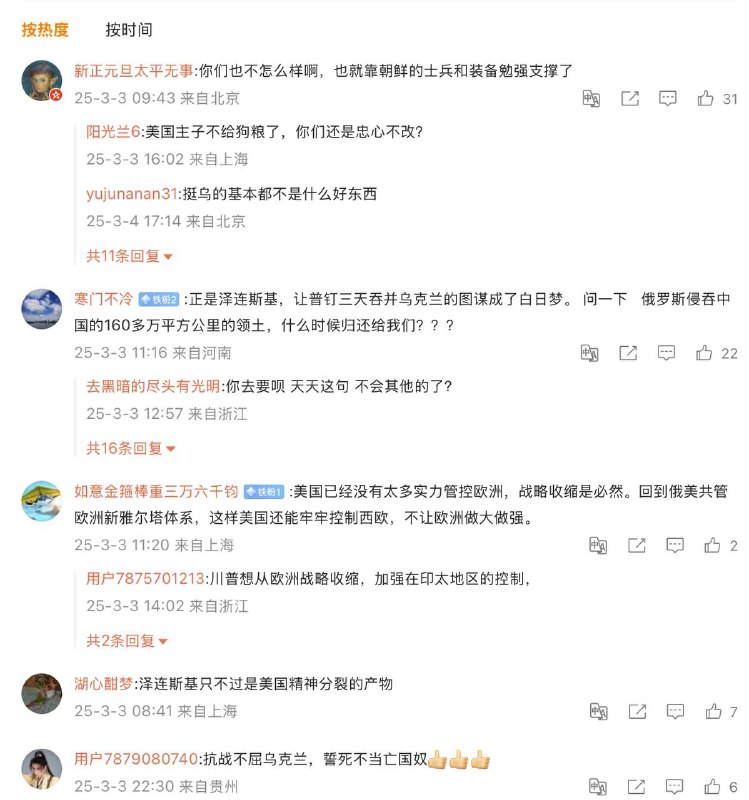
Task: Like 湖心酣梦's comment
Action: tap(712, 711)
